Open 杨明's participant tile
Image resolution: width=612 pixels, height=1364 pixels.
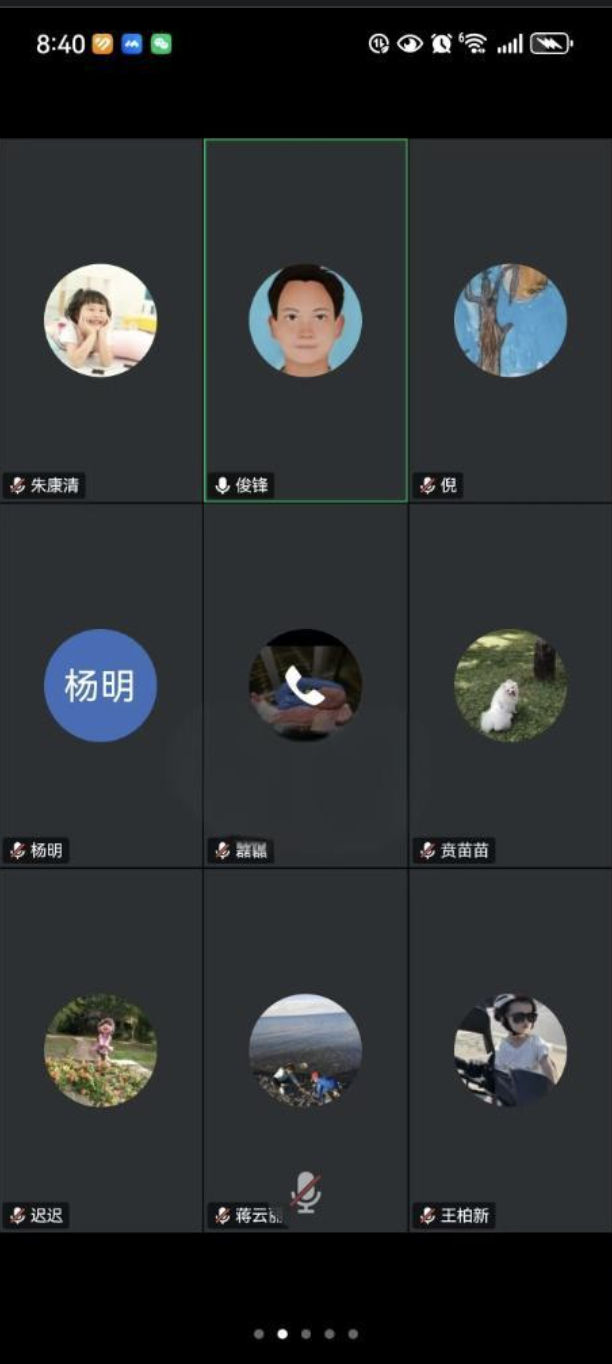pyautogui.click(x=101, y=685)
